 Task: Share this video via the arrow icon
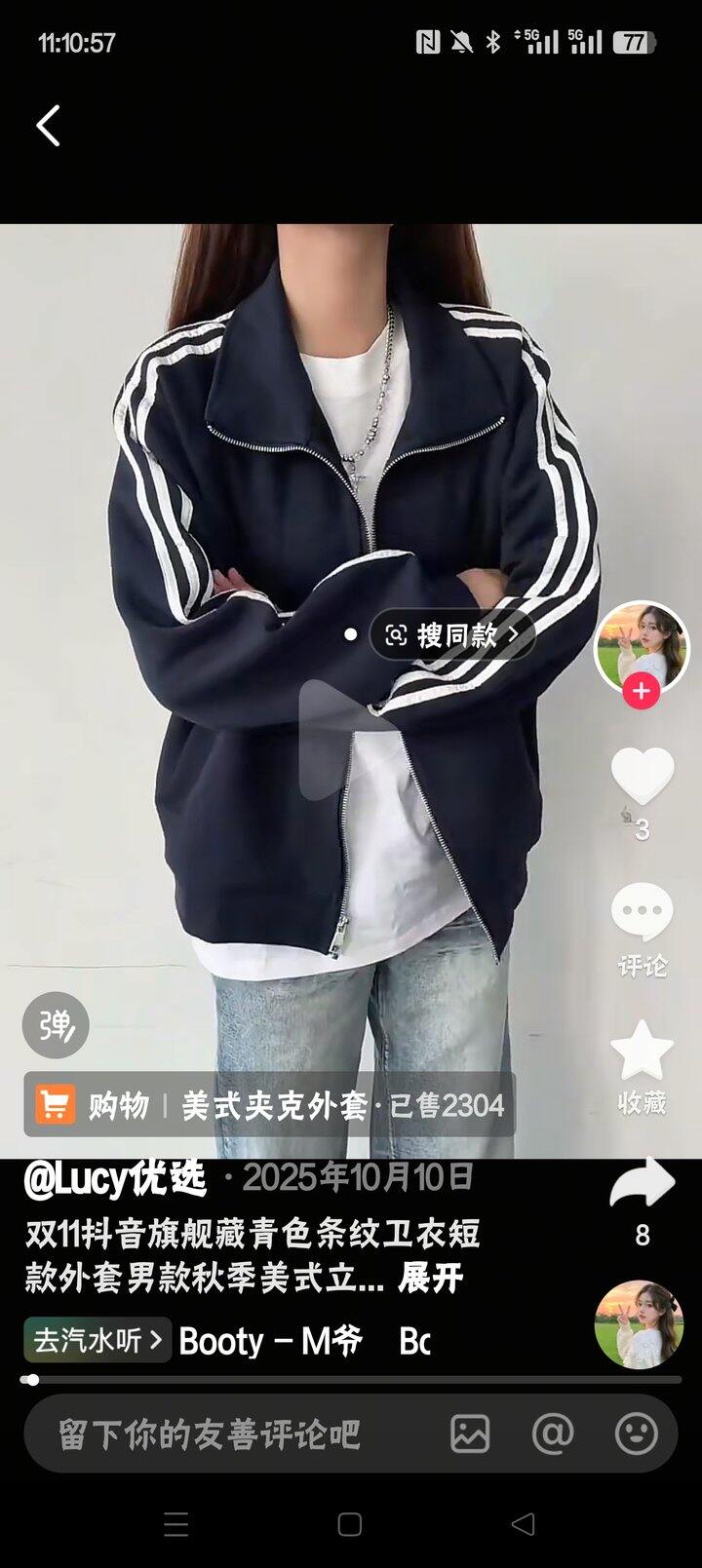tap(642, 1184)
